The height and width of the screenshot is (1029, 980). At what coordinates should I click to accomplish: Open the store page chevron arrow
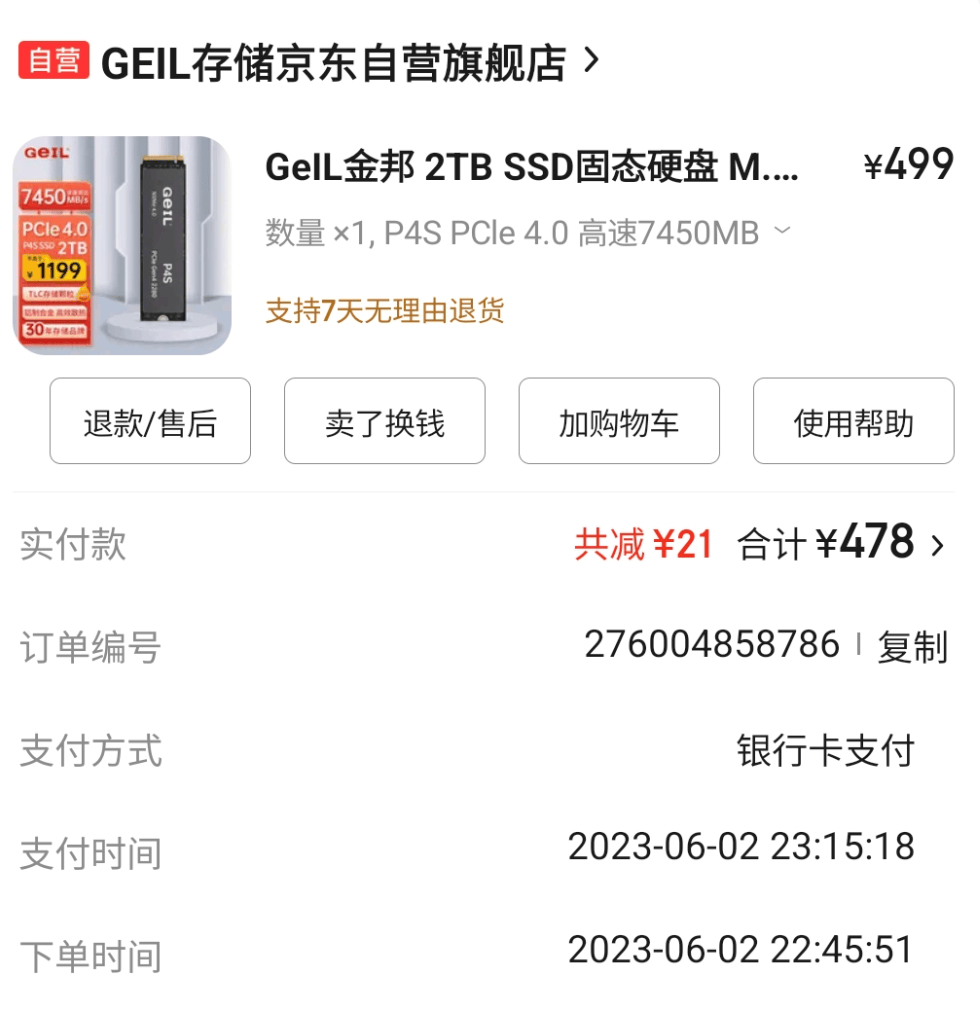click(591, 60)
